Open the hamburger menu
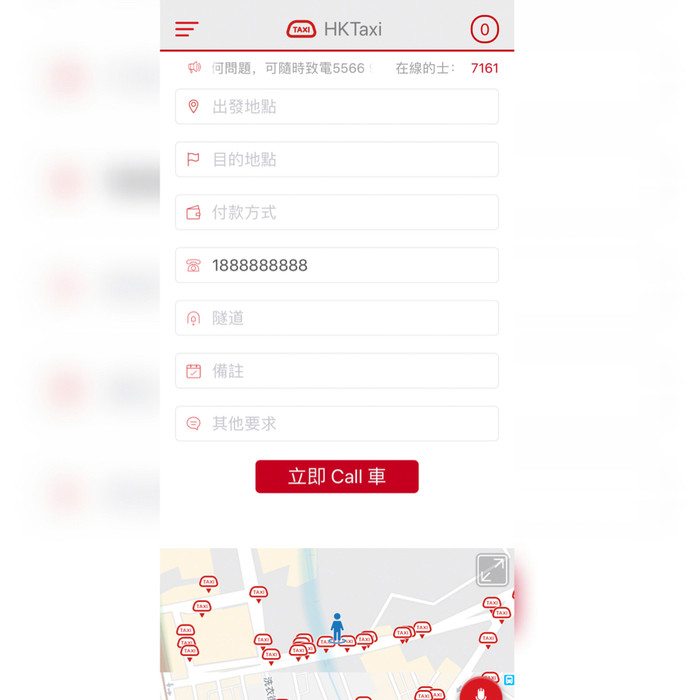The image size is (700, 700). pos(187,29)
